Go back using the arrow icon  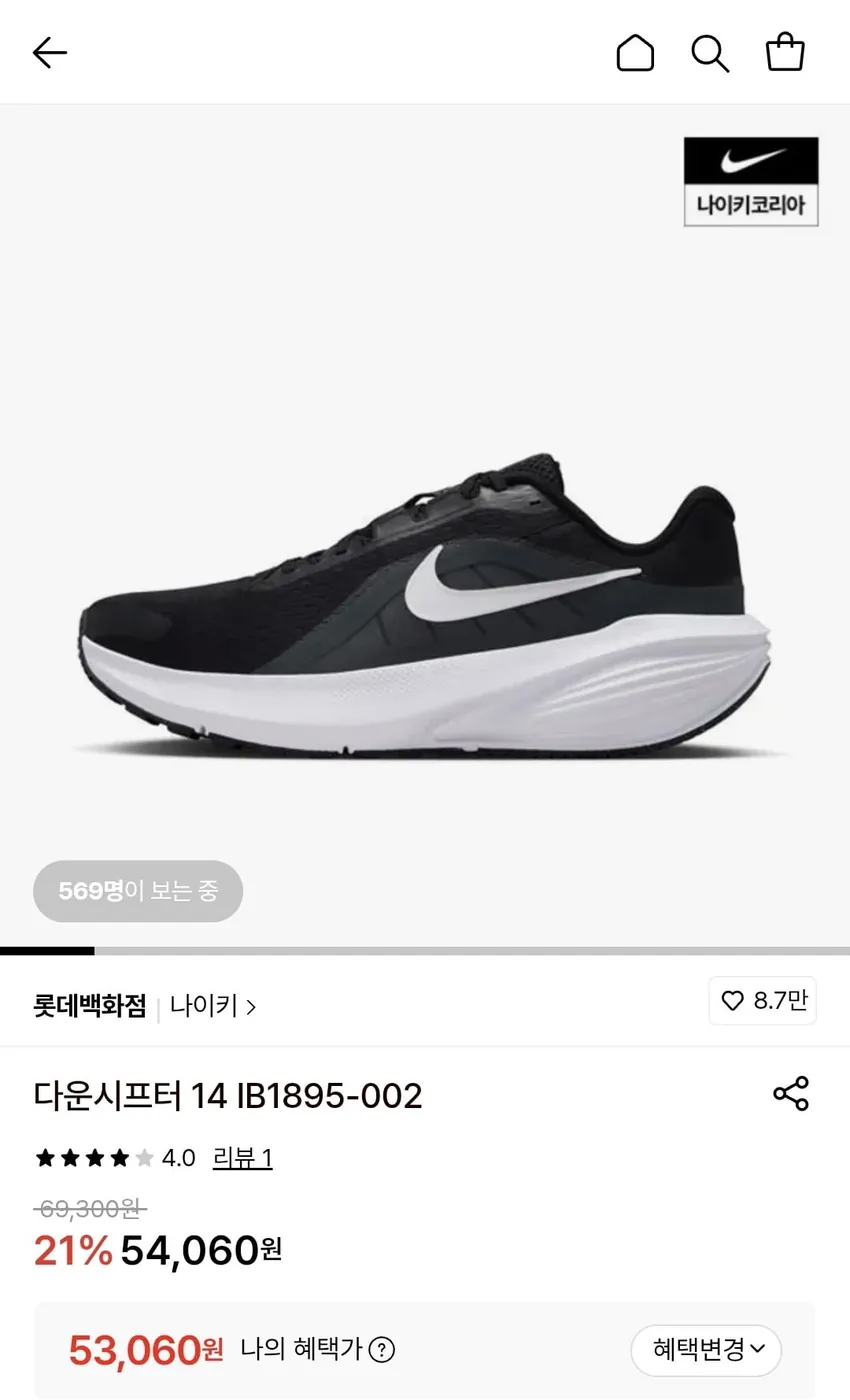pos(48,52)
